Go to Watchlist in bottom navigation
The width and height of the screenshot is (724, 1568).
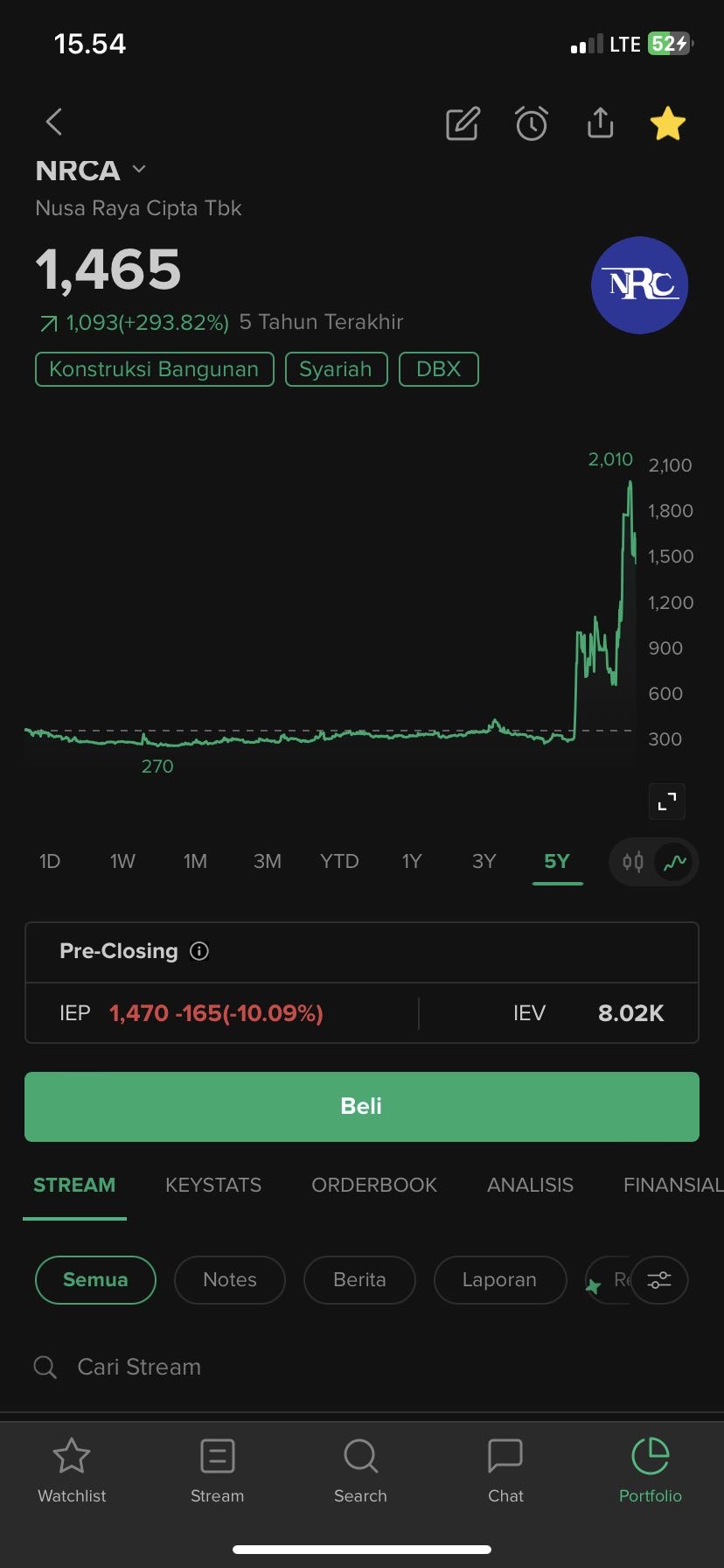click(x=72, y=1472)
